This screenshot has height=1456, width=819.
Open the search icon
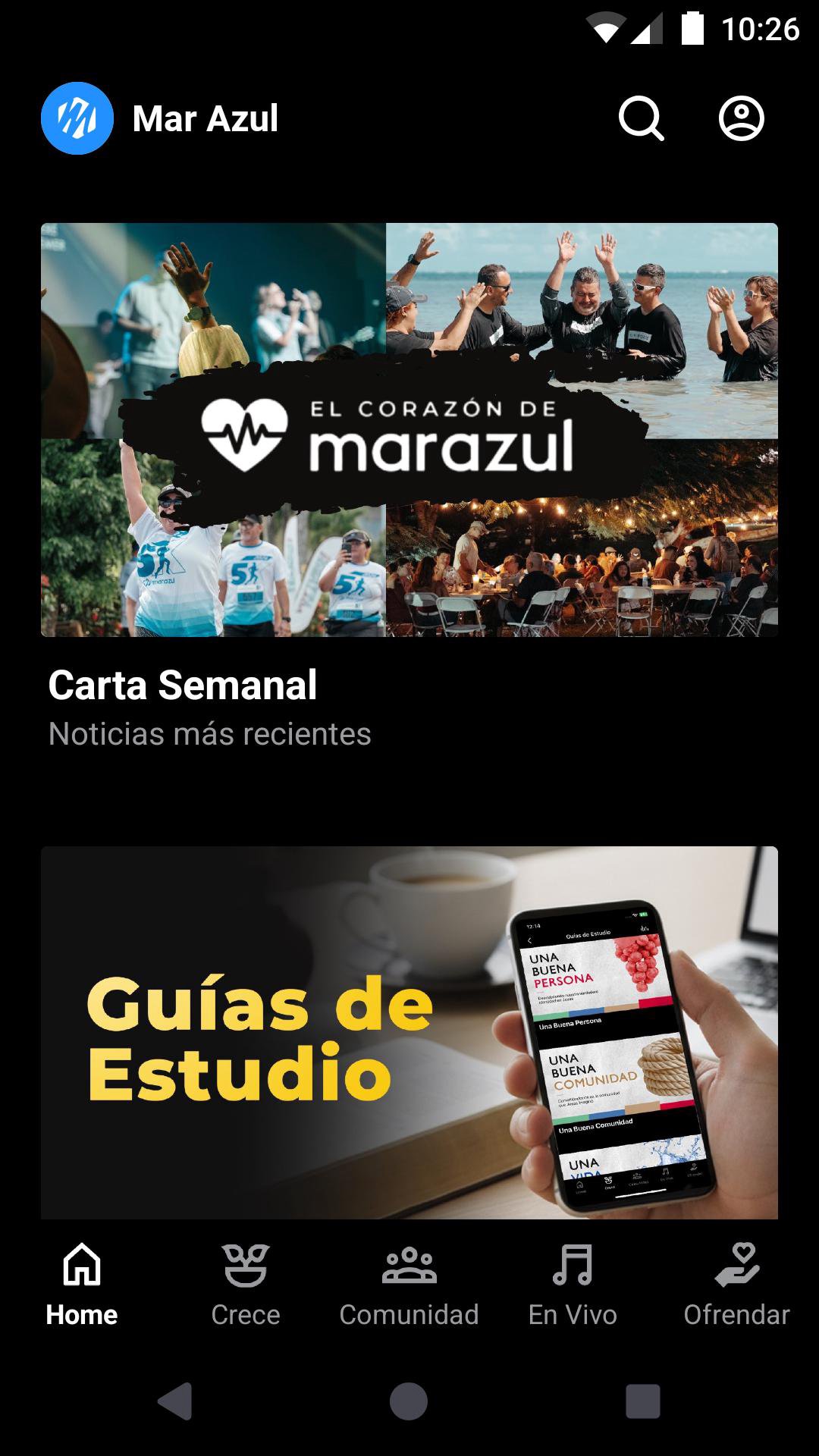tap(641, 119)
